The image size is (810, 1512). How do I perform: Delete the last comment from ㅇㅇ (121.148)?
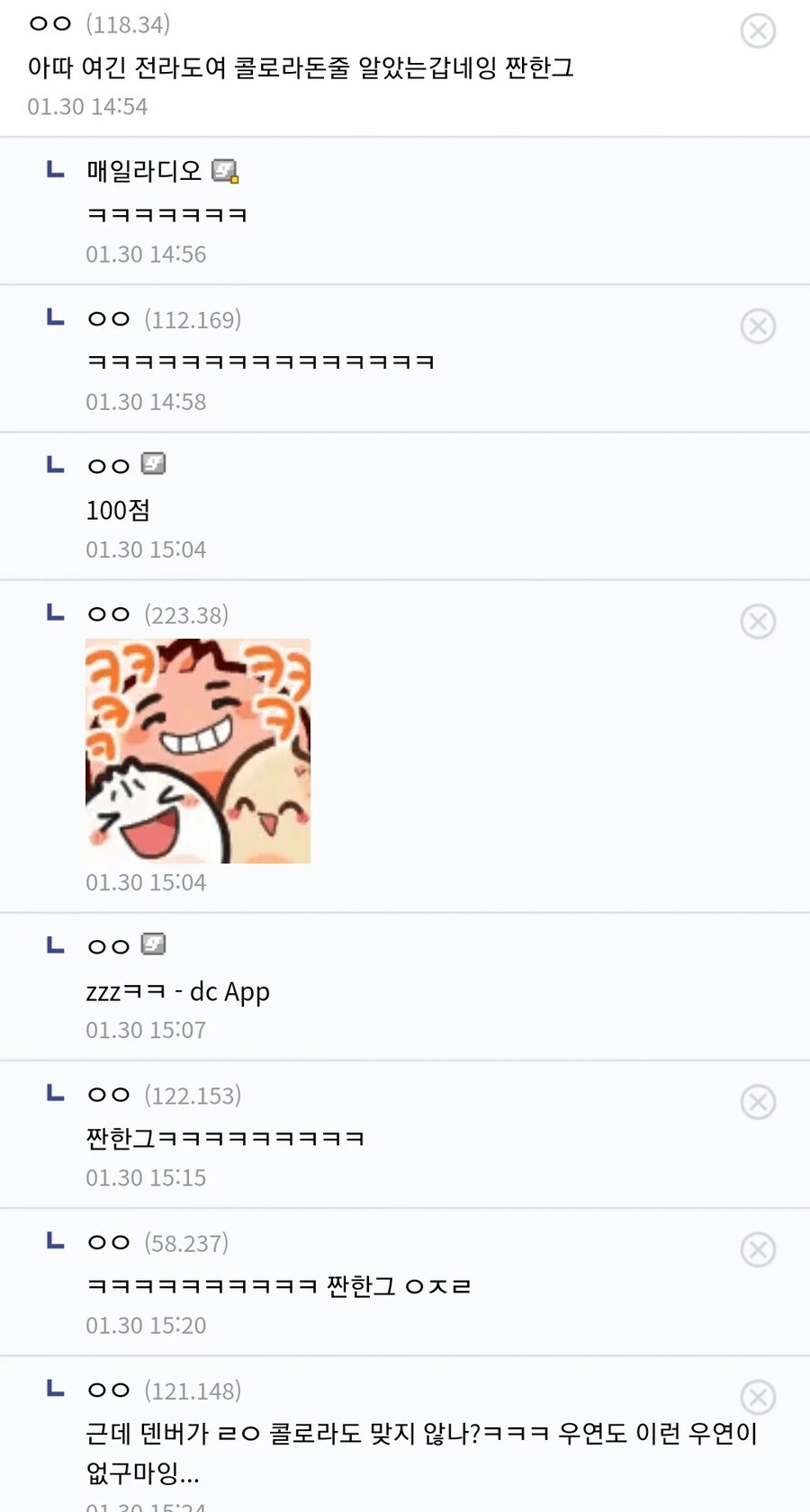(x=757, y=1397)
